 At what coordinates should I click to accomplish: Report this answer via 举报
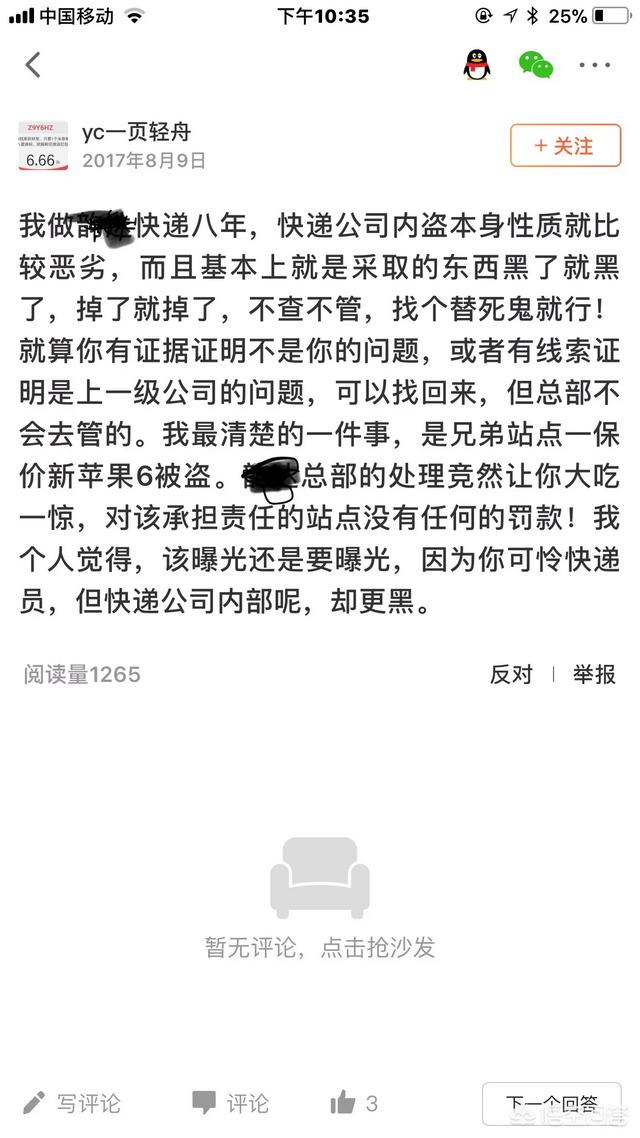pos(594,675)
